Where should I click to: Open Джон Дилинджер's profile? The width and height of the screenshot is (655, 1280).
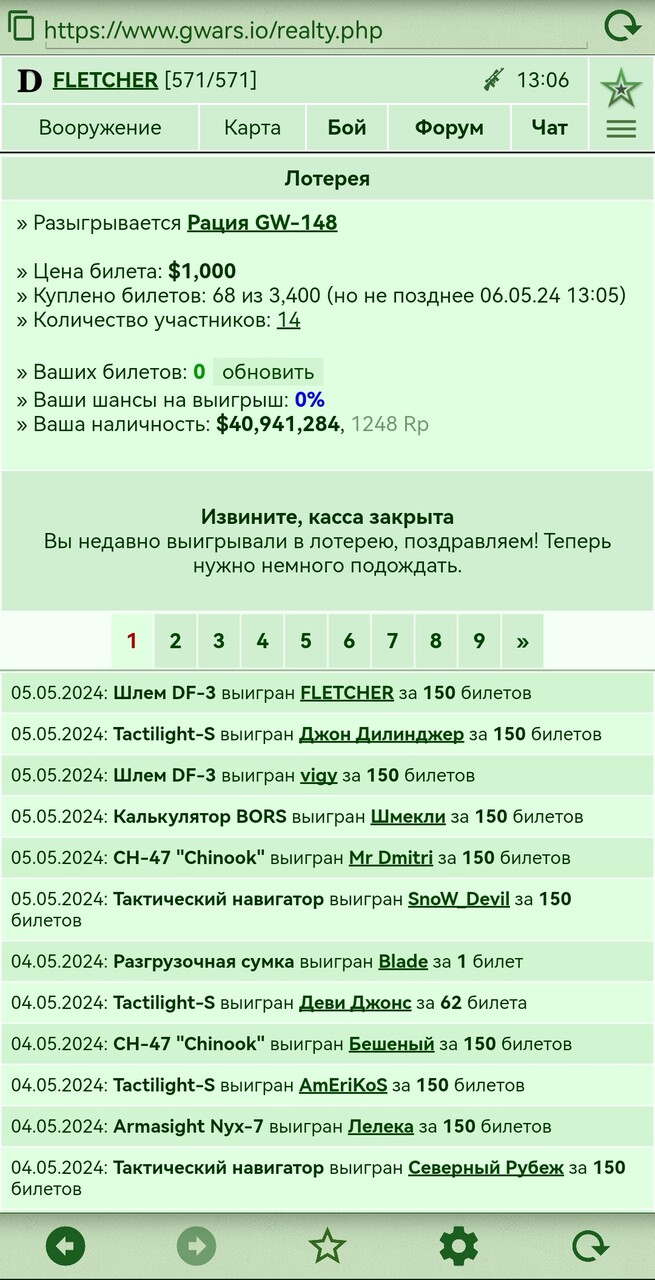(x=381, y=734)
